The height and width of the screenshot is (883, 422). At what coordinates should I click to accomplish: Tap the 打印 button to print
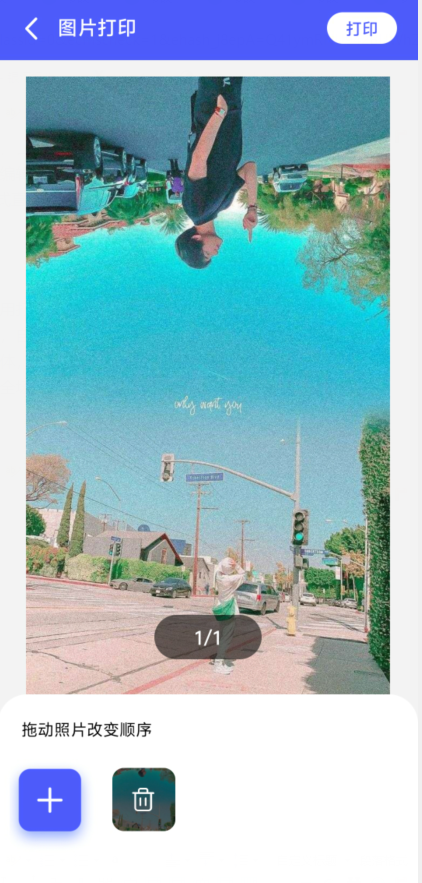362,28
